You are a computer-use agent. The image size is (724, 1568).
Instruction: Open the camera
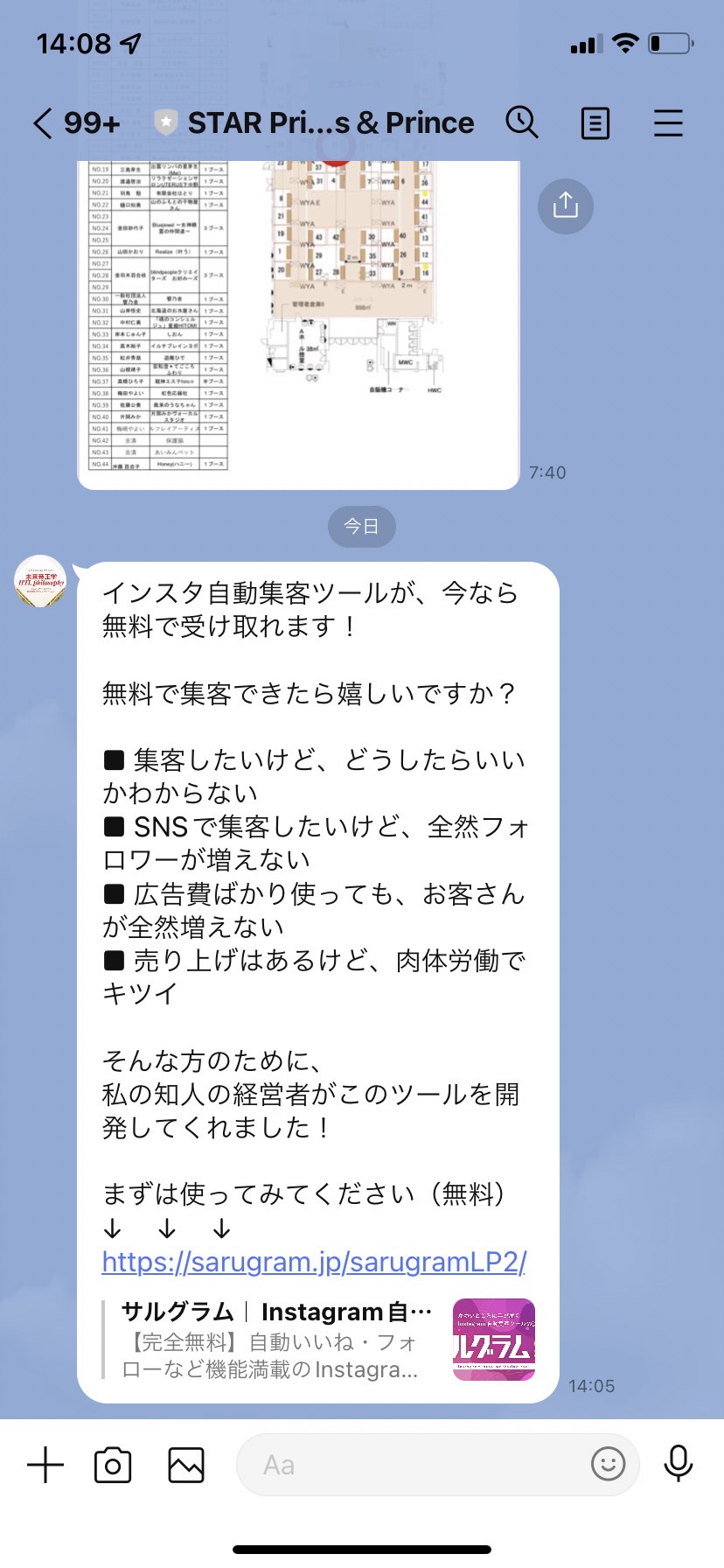coord(113,1465)
